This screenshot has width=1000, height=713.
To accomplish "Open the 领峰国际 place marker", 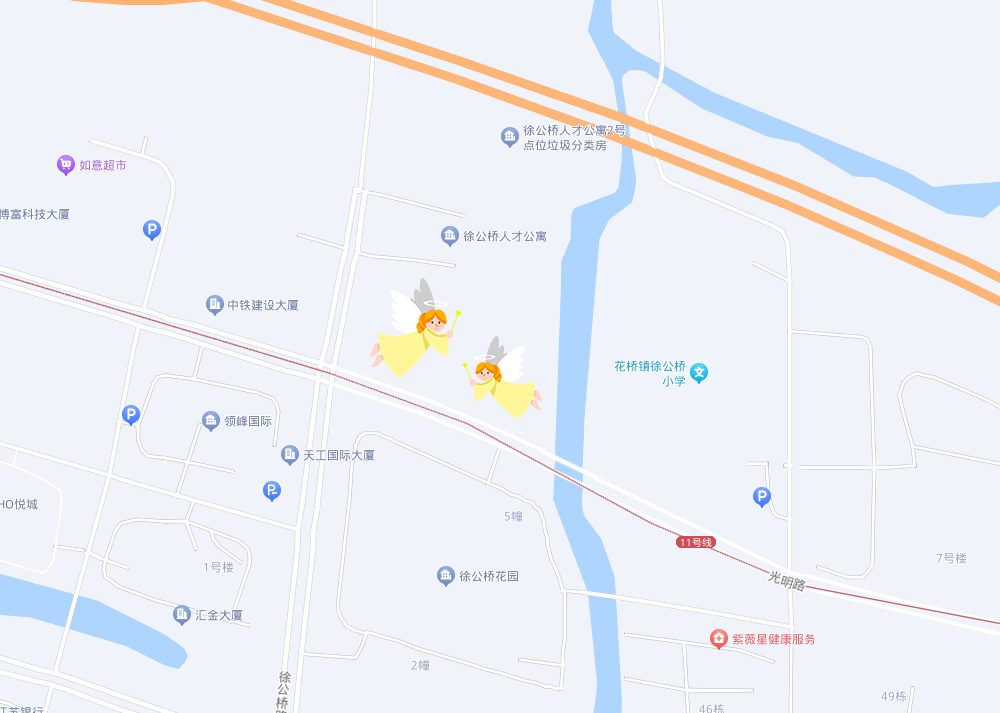I will point(211,421).
